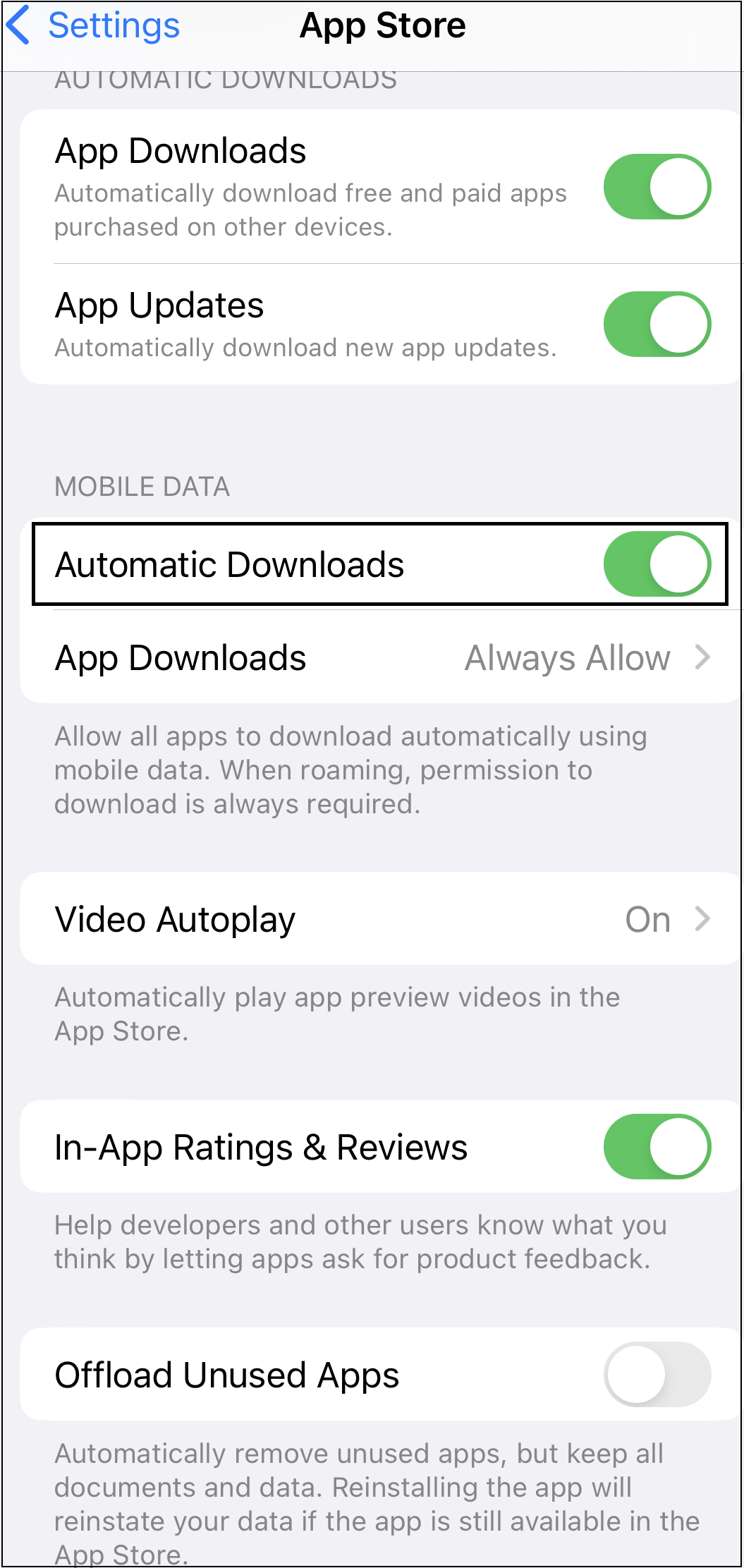This screenshot has width=744, height=1568.
Task: Open App Downloads Always Allow options
Action: pos(381,657)
